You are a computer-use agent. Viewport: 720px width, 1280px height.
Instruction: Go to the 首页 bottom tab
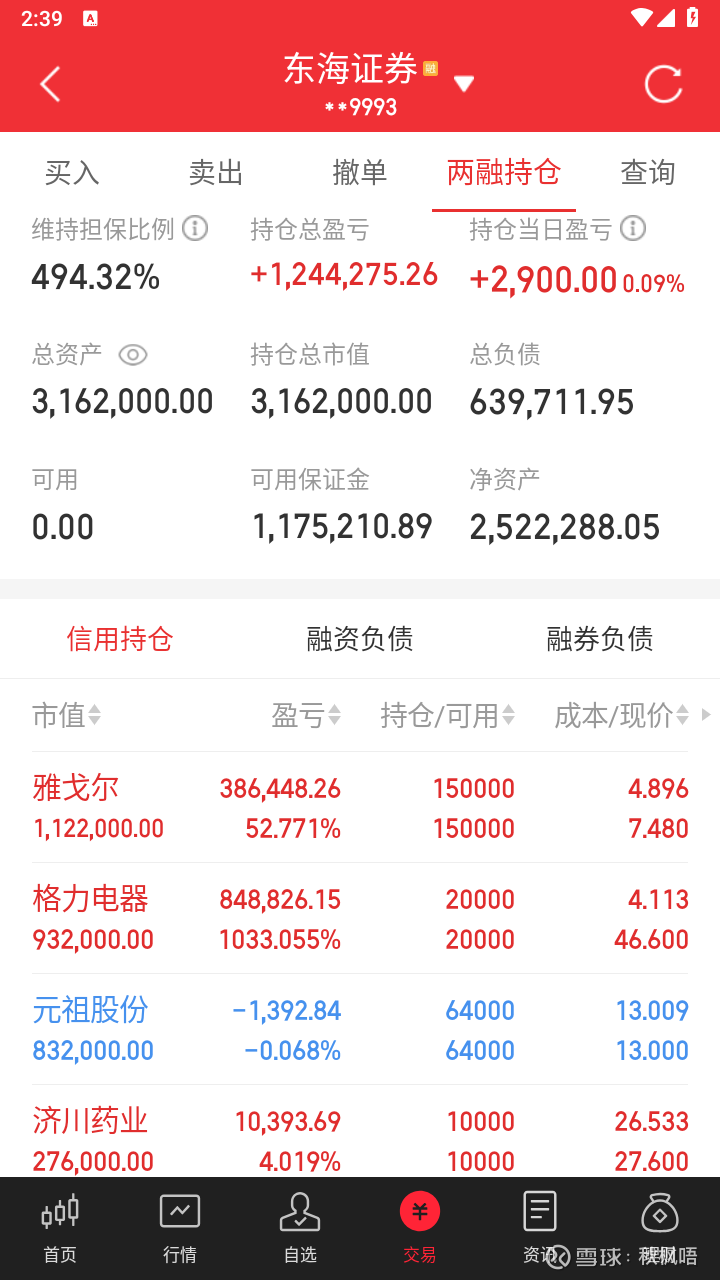pyautogui.click(x=60, y=1228)
